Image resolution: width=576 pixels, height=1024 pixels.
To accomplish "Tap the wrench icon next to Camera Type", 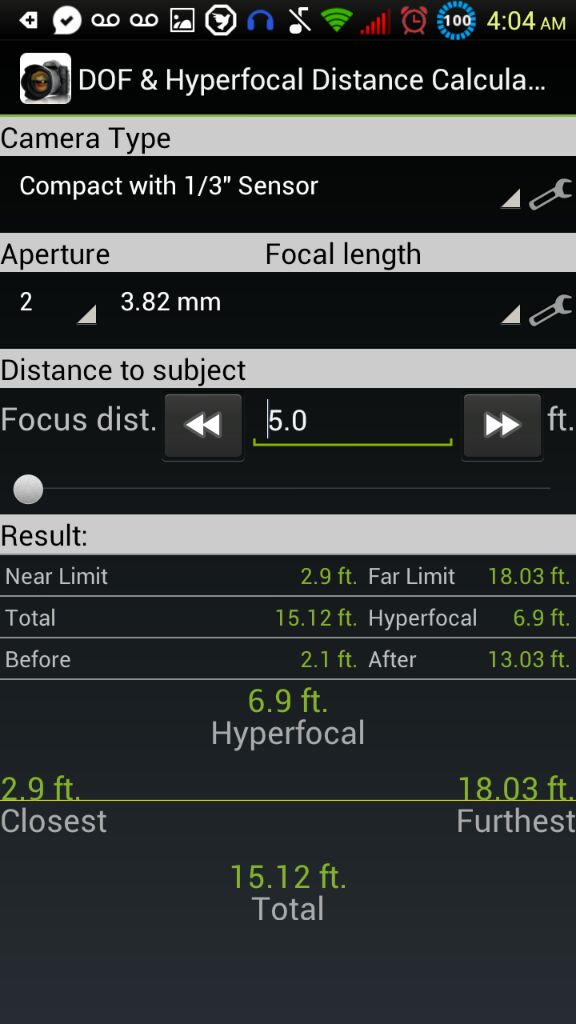I will pyautogui.click(x=550, y=194).
